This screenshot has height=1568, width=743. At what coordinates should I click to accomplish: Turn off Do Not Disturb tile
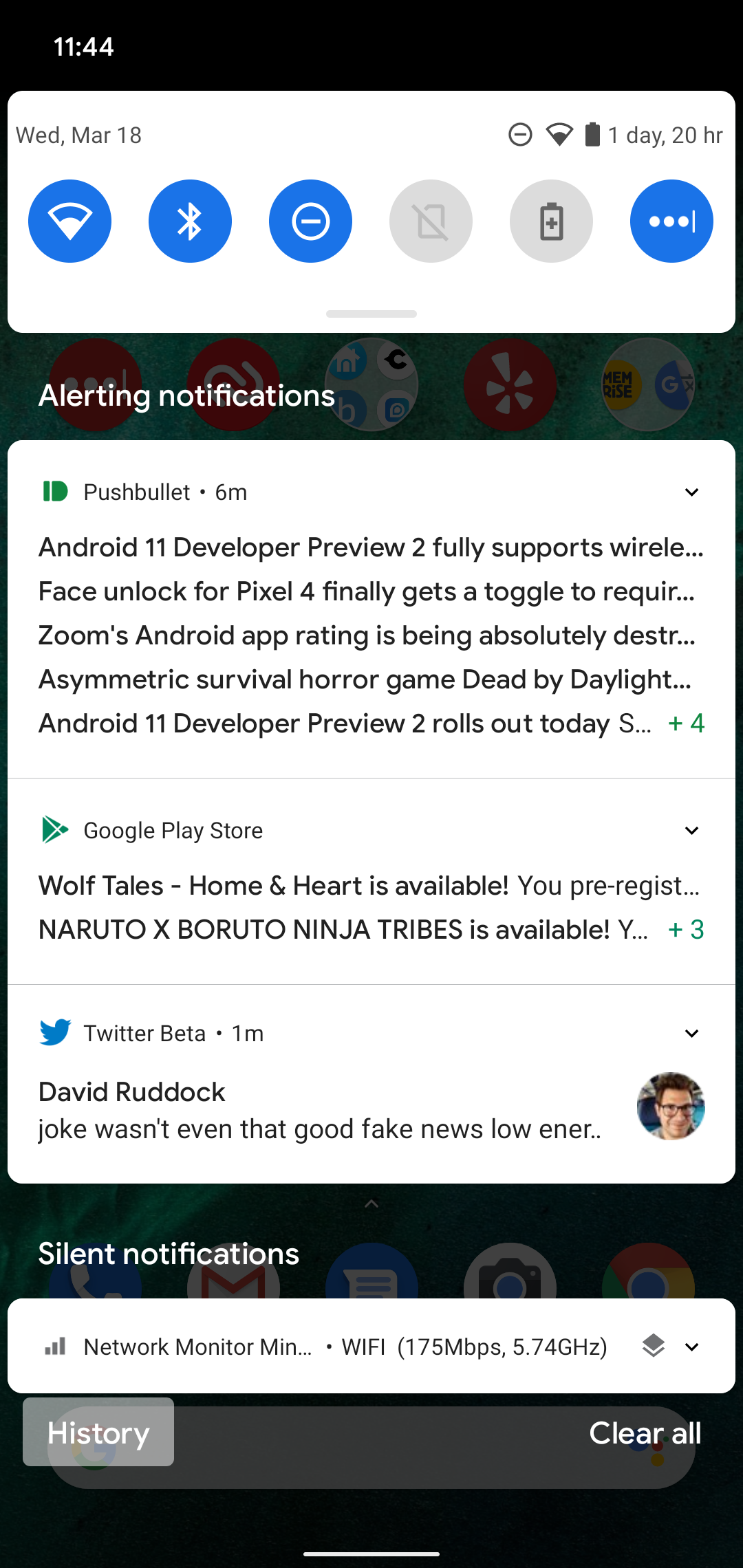[x=310, y=221]
